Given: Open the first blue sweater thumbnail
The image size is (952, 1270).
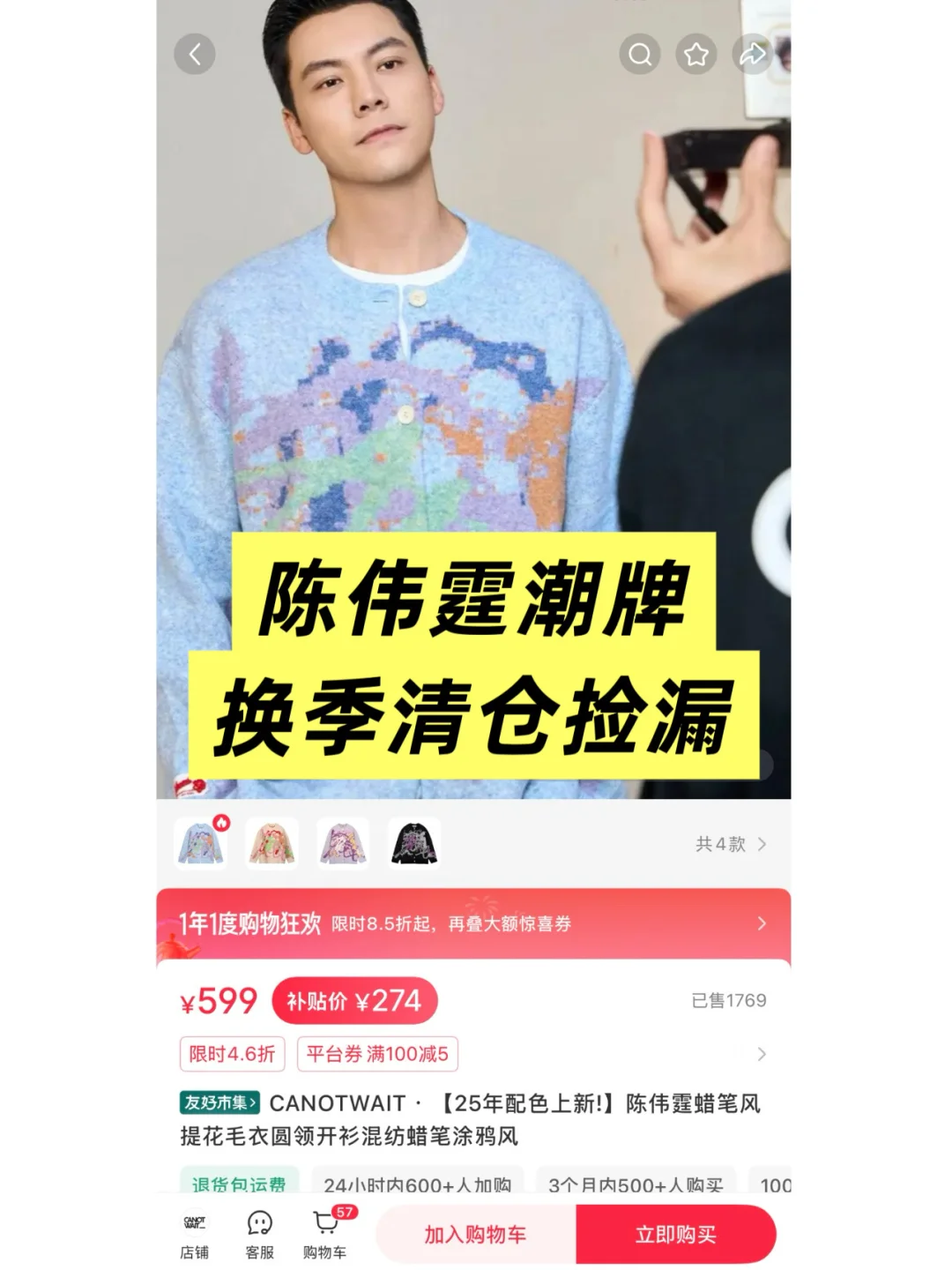Looking at the screenshot, I should (x=200, y=843).
